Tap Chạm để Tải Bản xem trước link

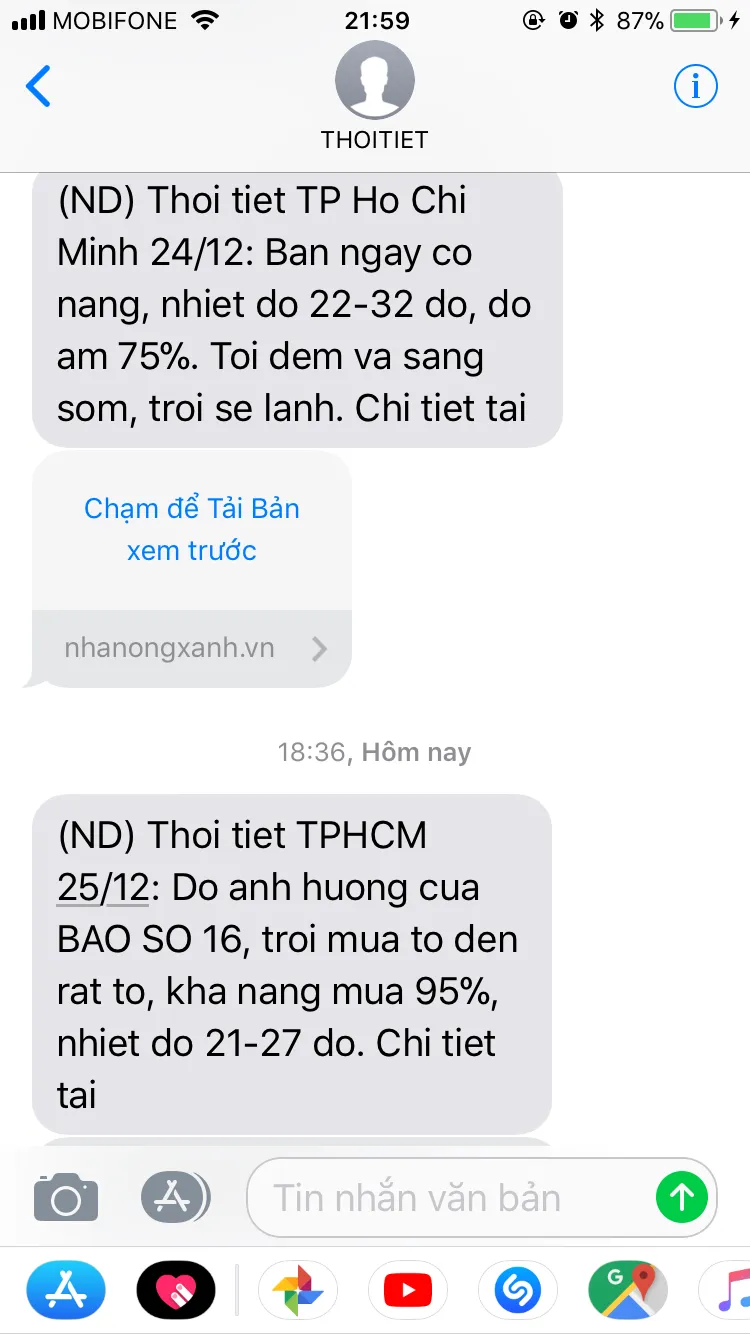tap(191, 529)
